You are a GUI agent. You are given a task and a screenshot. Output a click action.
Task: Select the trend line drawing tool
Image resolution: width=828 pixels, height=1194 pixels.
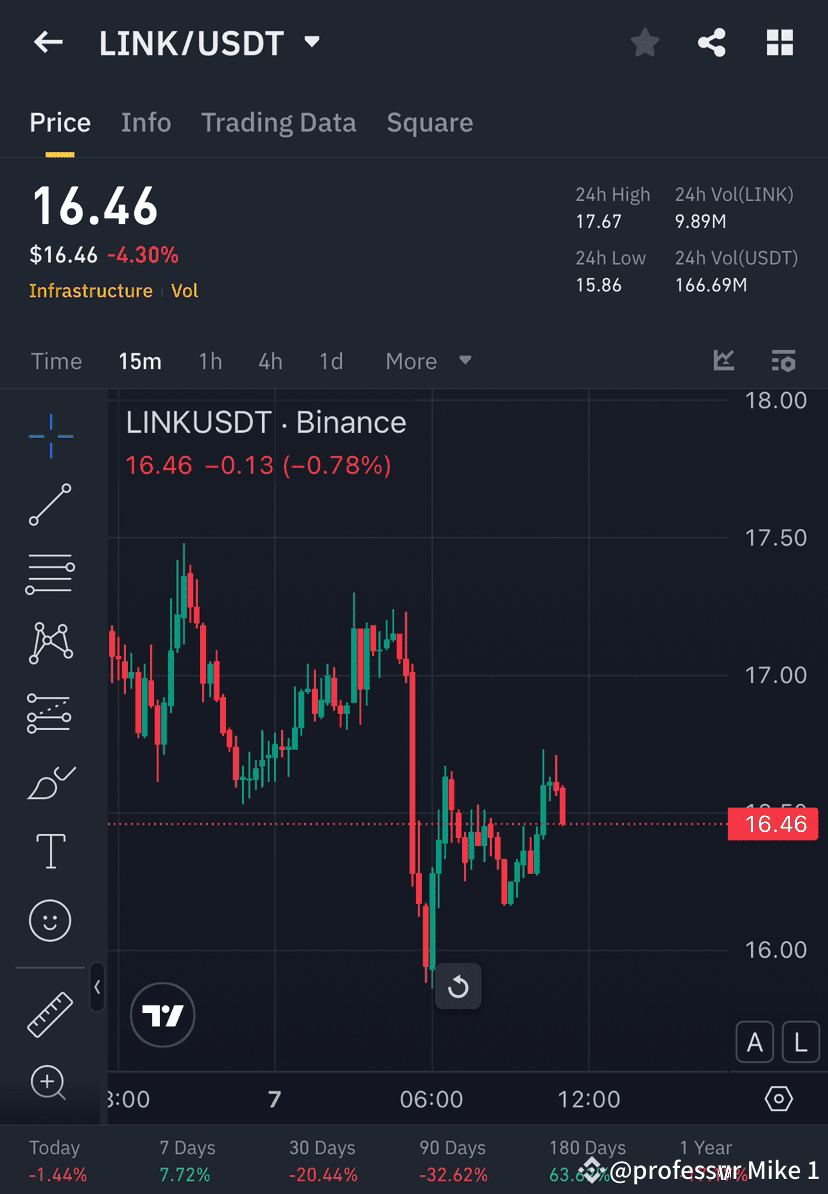click(x=50, y=505)
